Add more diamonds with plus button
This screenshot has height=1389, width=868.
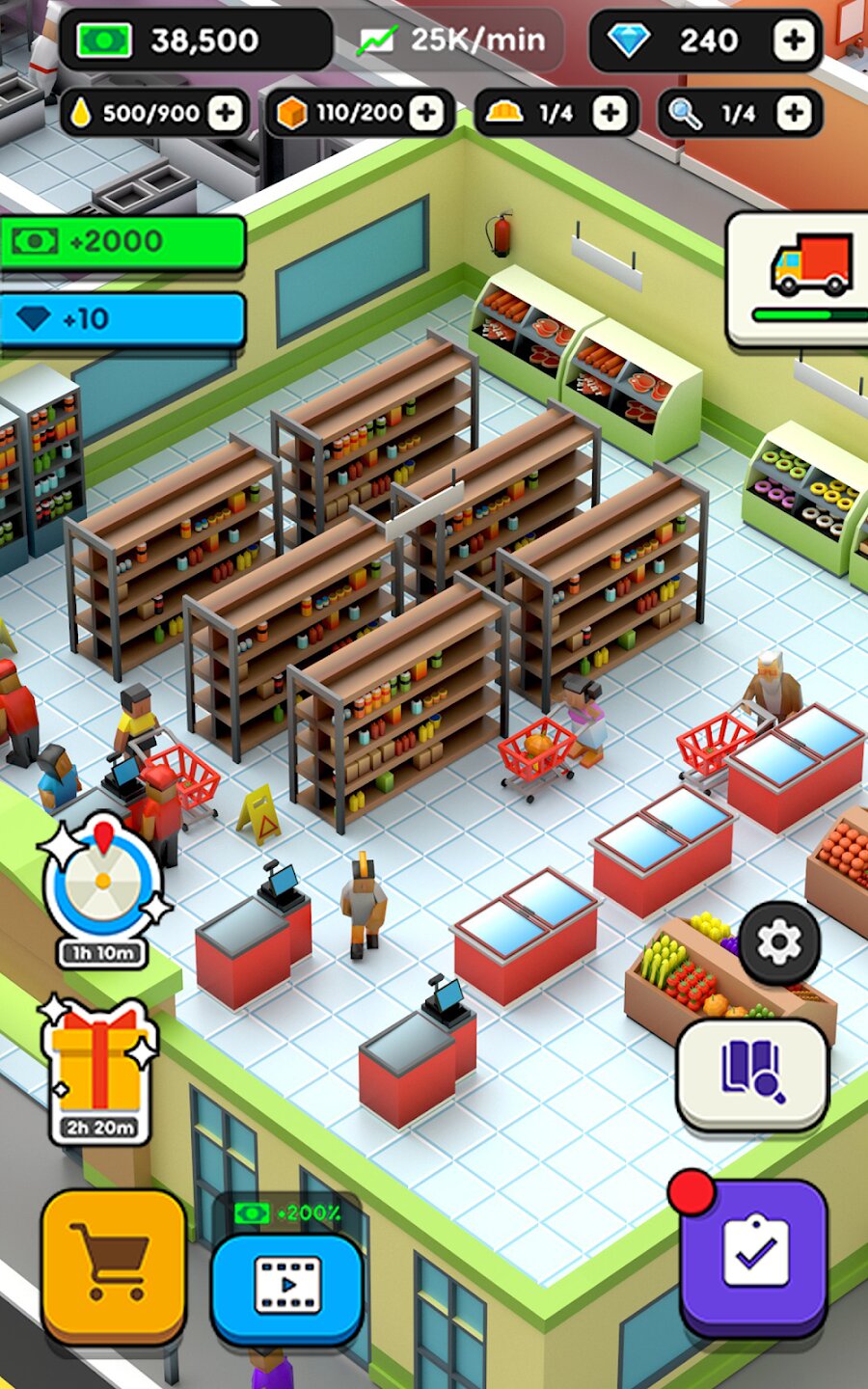pyautogui.click(x=794, y=41)
